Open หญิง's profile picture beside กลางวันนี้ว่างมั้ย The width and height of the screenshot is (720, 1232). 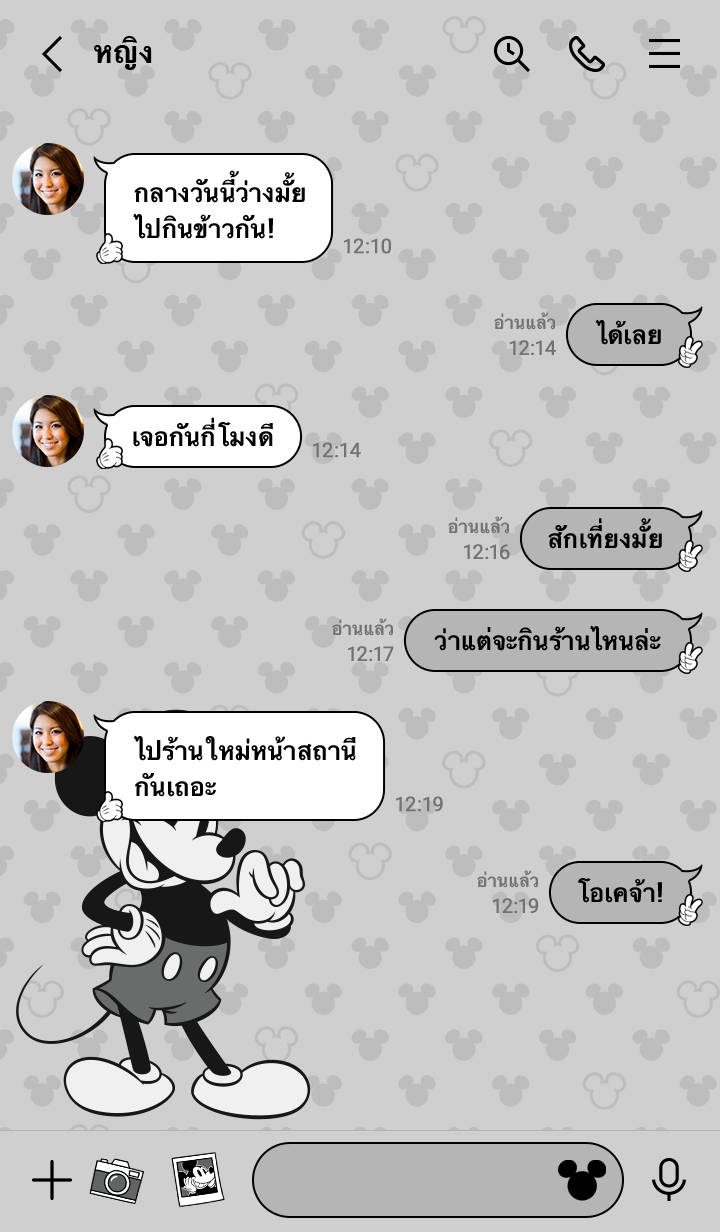(x=48, y=179)
